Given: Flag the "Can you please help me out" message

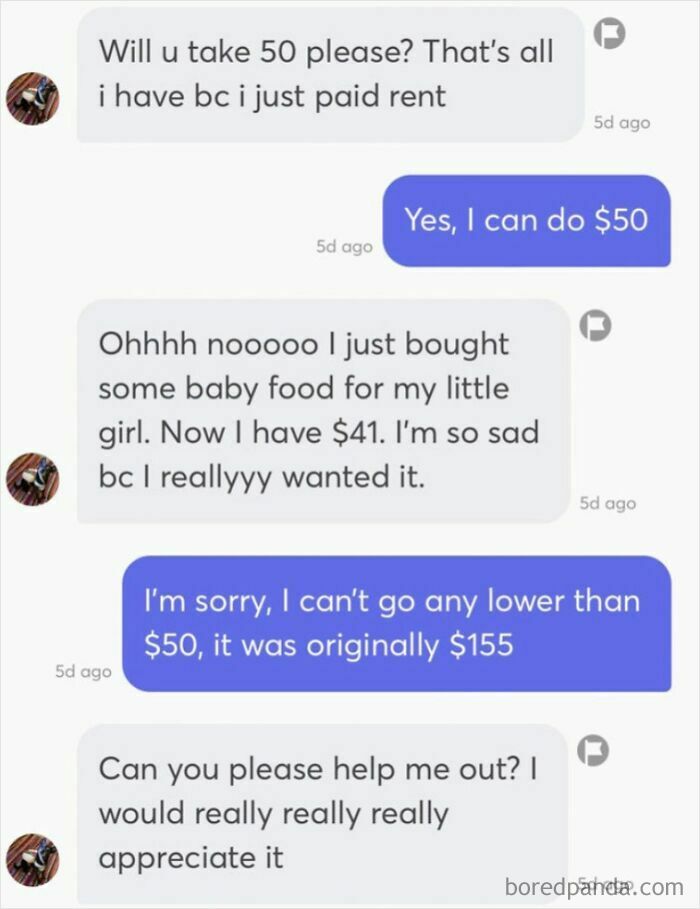Looking at the screenshot, I should (x=593, y=750).
